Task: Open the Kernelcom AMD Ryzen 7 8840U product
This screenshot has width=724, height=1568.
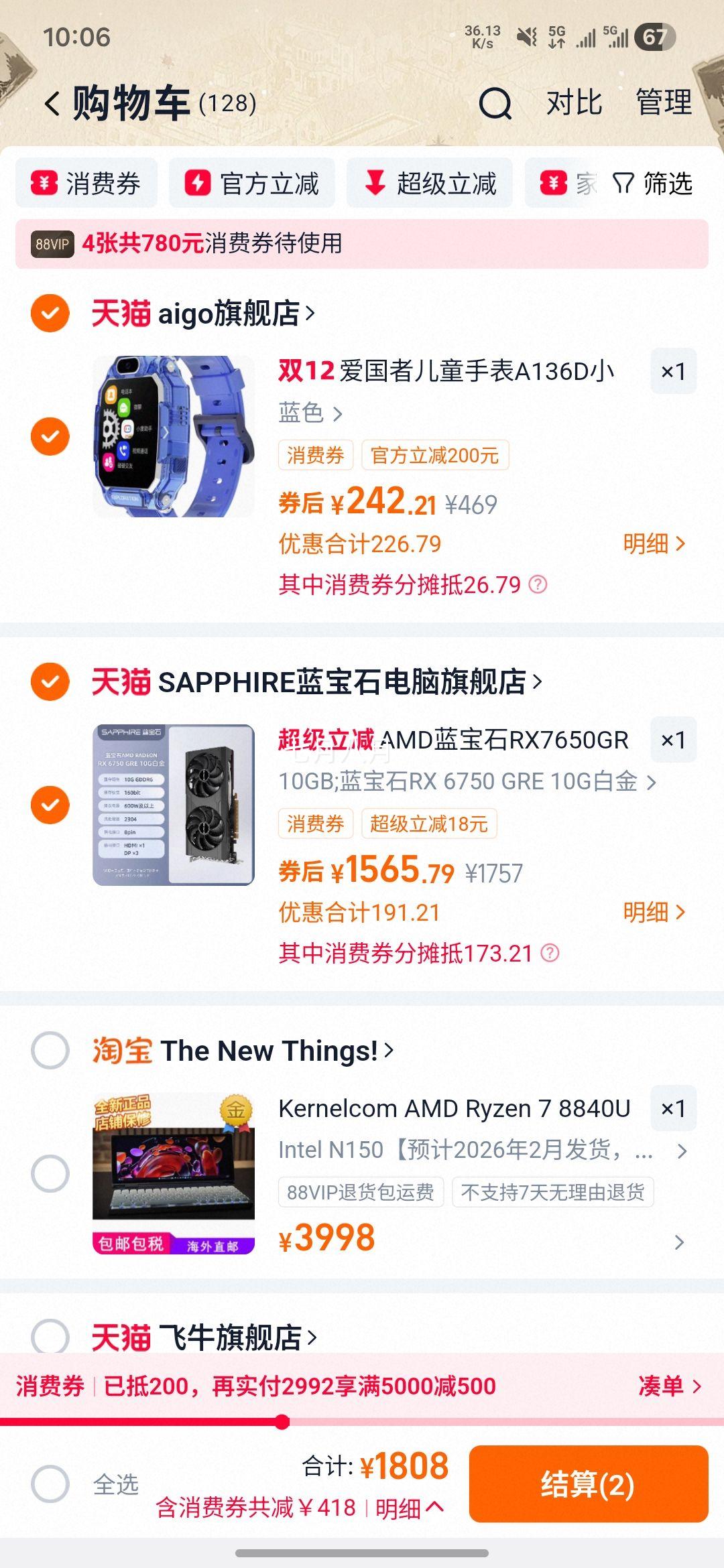Action: [x=454, y=1109]
